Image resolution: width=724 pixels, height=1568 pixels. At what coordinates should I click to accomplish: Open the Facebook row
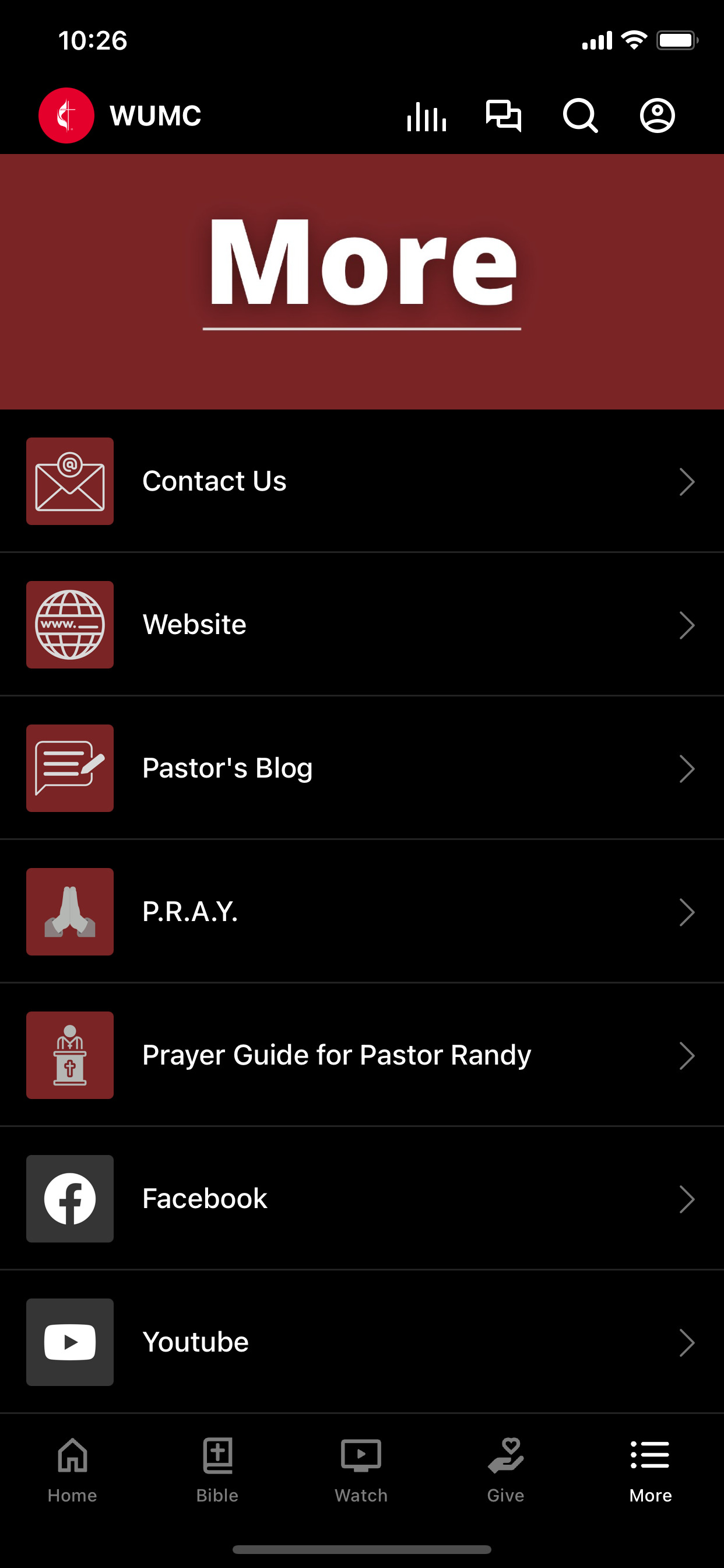[x=362, y=1199]
